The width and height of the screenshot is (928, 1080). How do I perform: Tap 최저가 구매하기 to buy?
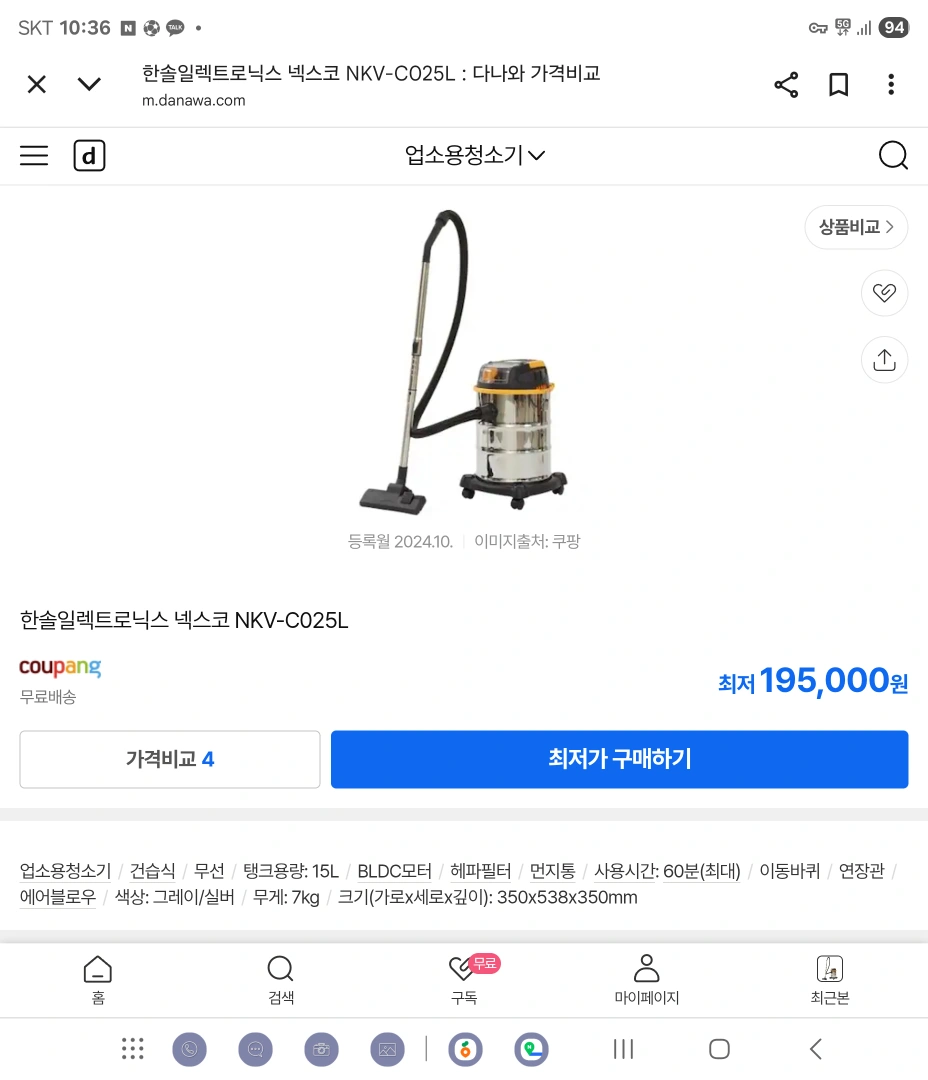click(x=619, y=759)
